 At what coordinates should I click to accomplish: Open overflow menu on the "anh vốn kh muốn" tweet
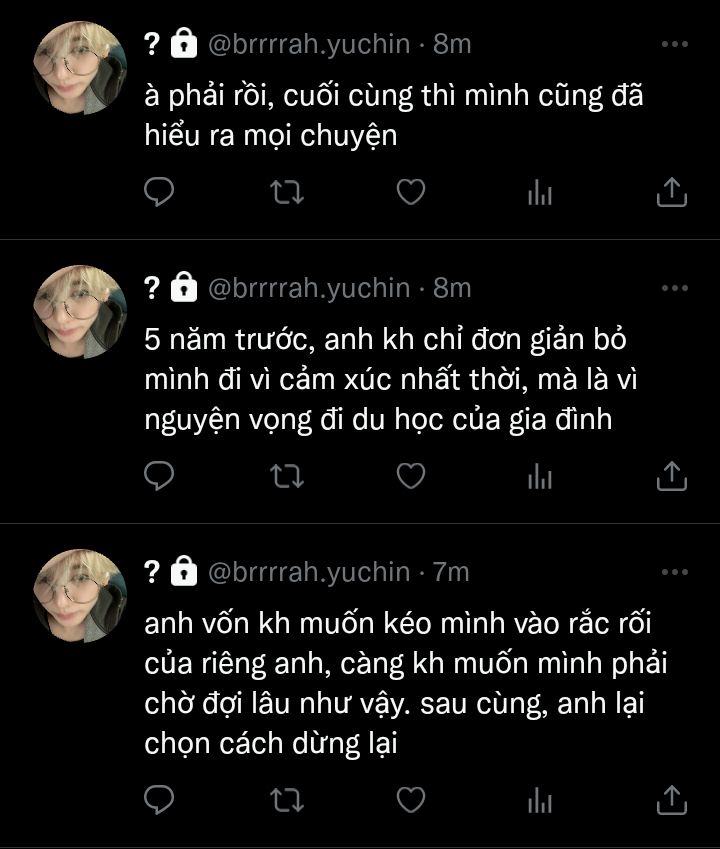point(675,573)
